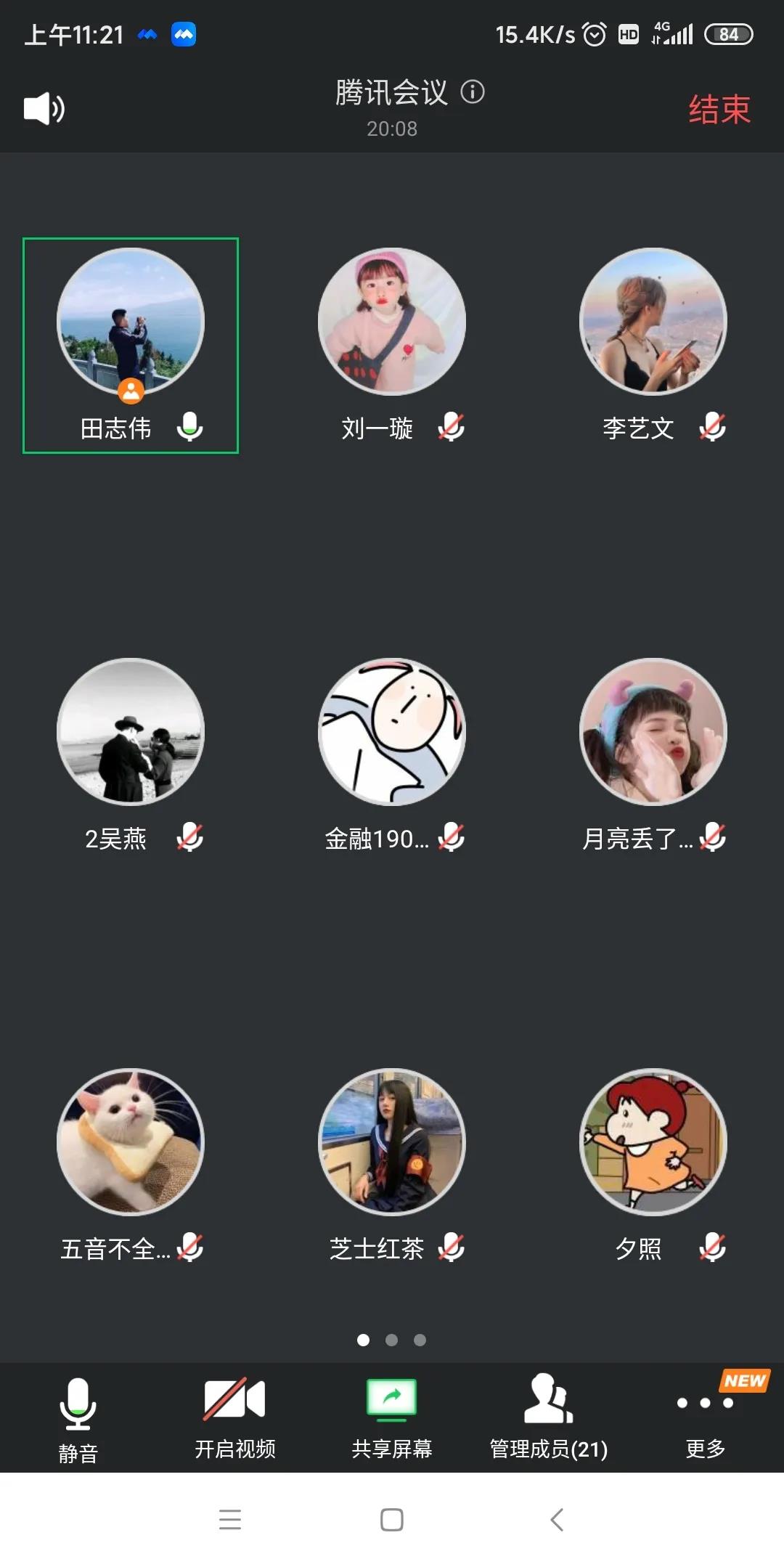Select participant 田志伟
The width and height of the screenshot is (784, 1567).
coord(131,346)
